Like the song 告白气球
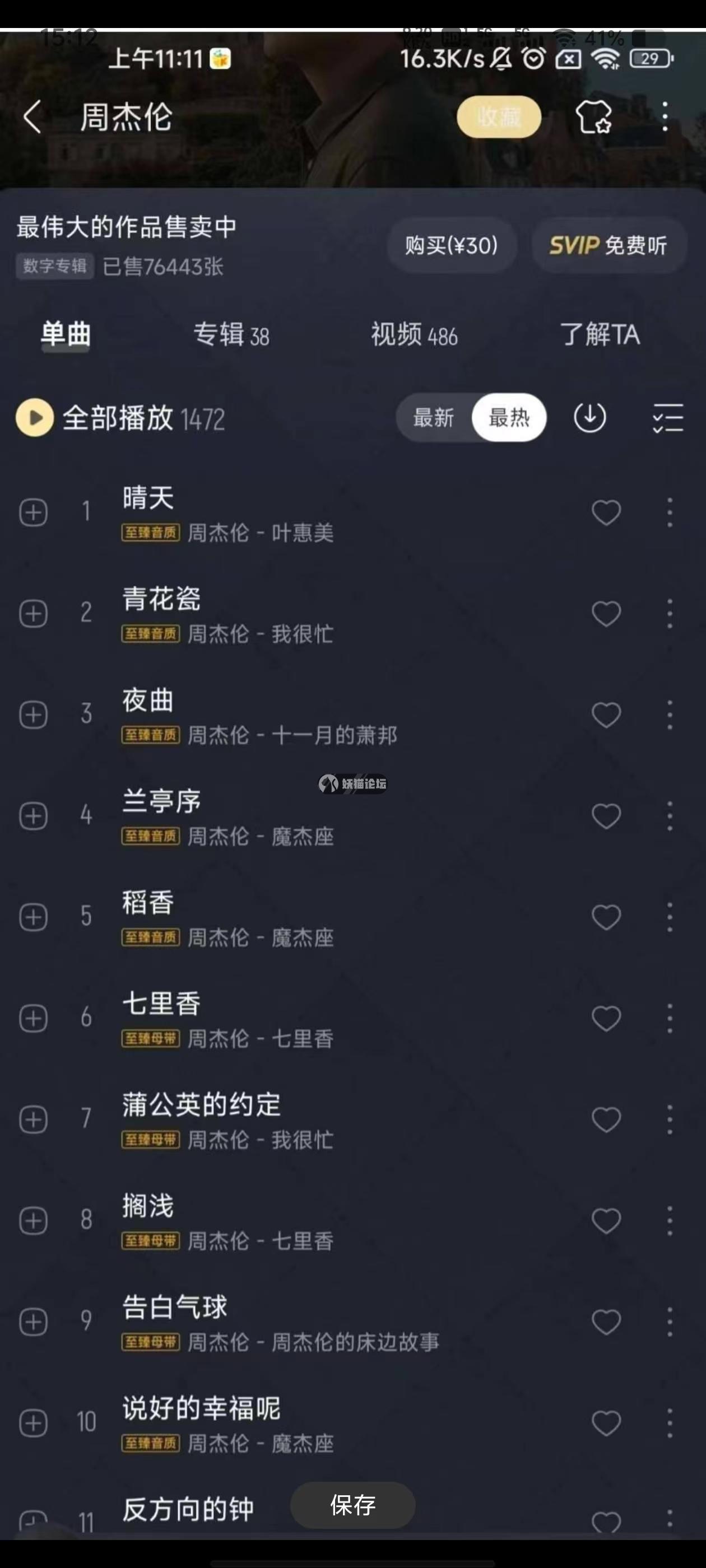The image size is (706, 1568). (x=606, y=1322)
